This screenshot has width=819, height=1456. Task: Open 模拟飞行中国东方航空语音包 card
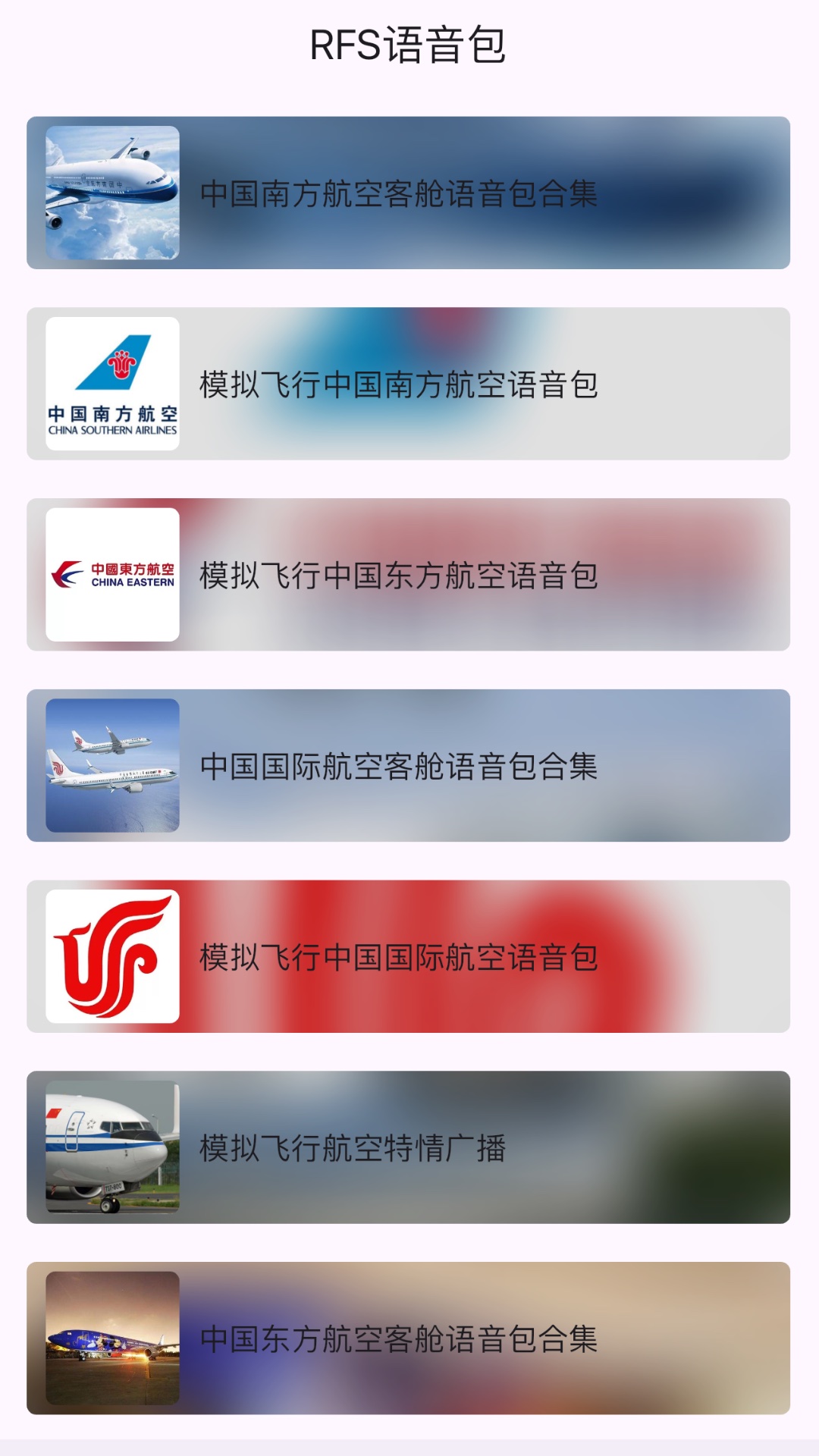408,575
